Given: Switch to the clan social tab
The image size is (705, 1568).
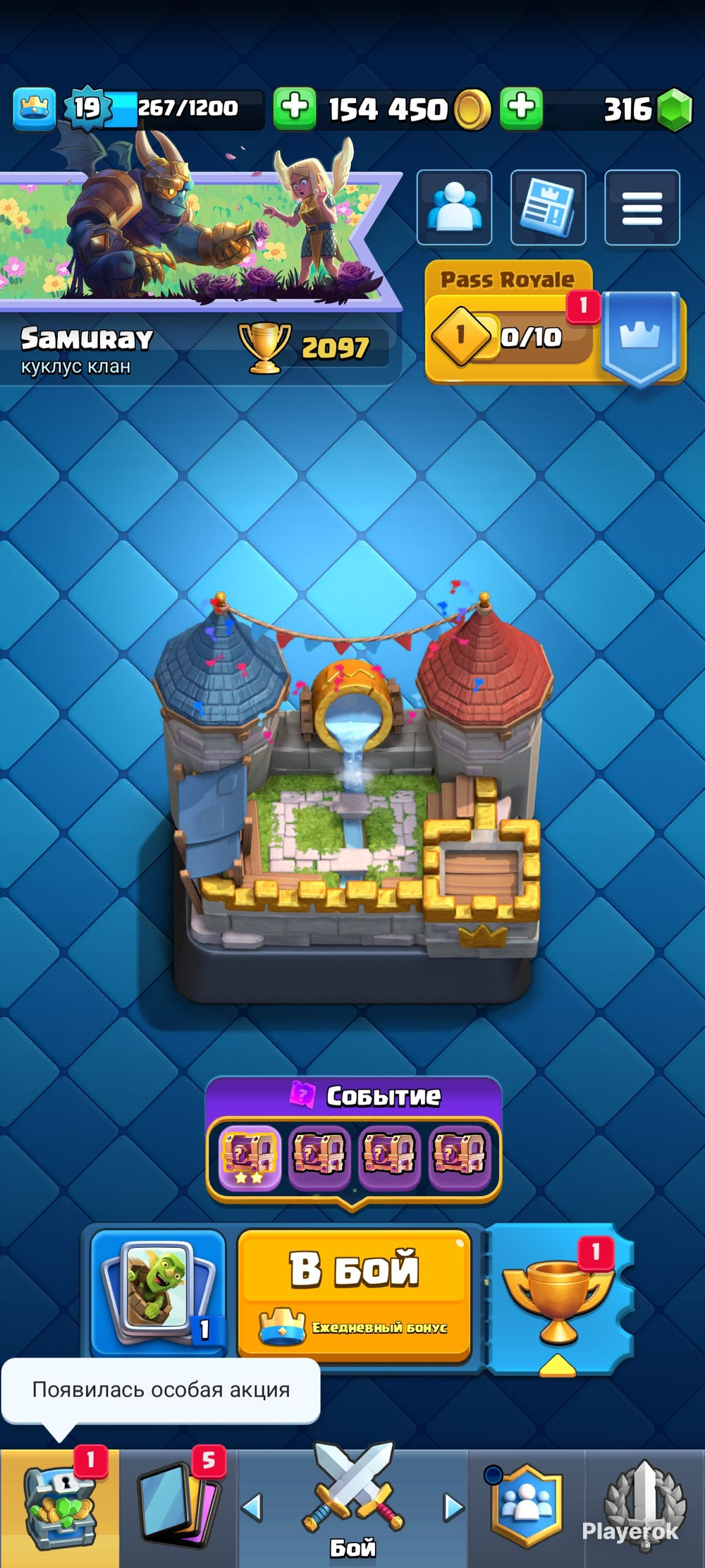Looking at the screenshot, I should pos(527,1509).
